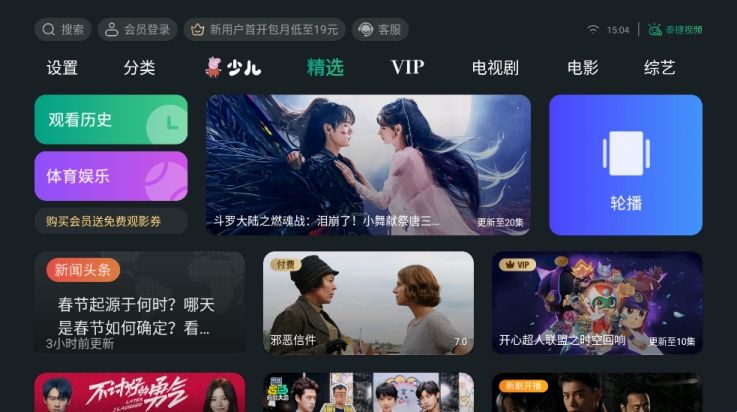This screenshot has height=412, width=737.
Task: Open 客服 customer service
Action: tap(380, 30)
